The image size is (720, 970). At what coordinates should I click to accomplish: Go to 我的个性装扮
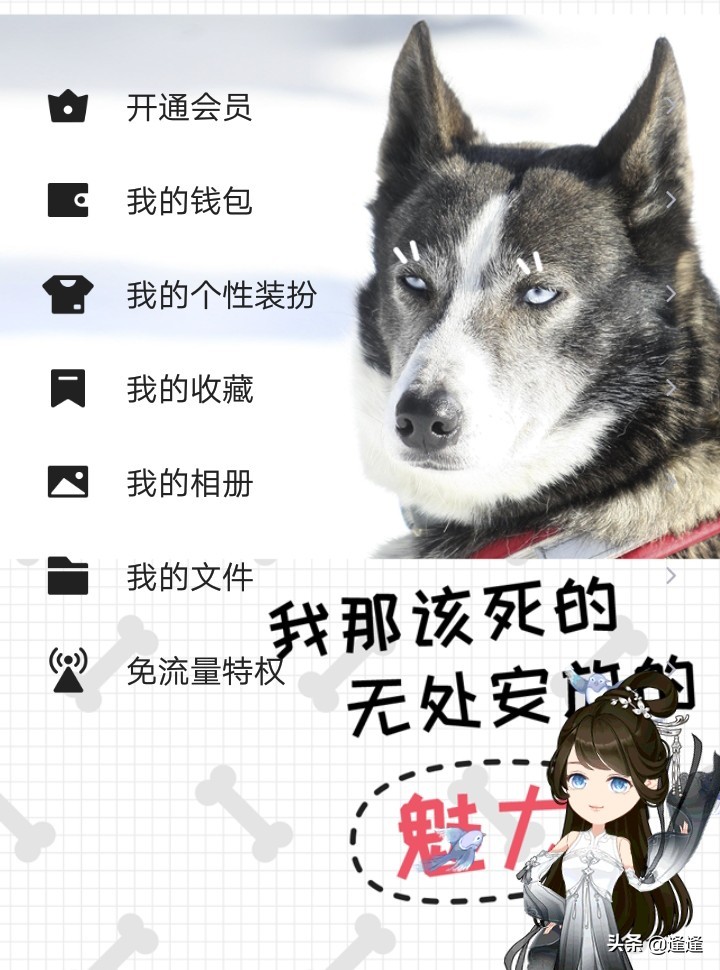coord(221,295)
